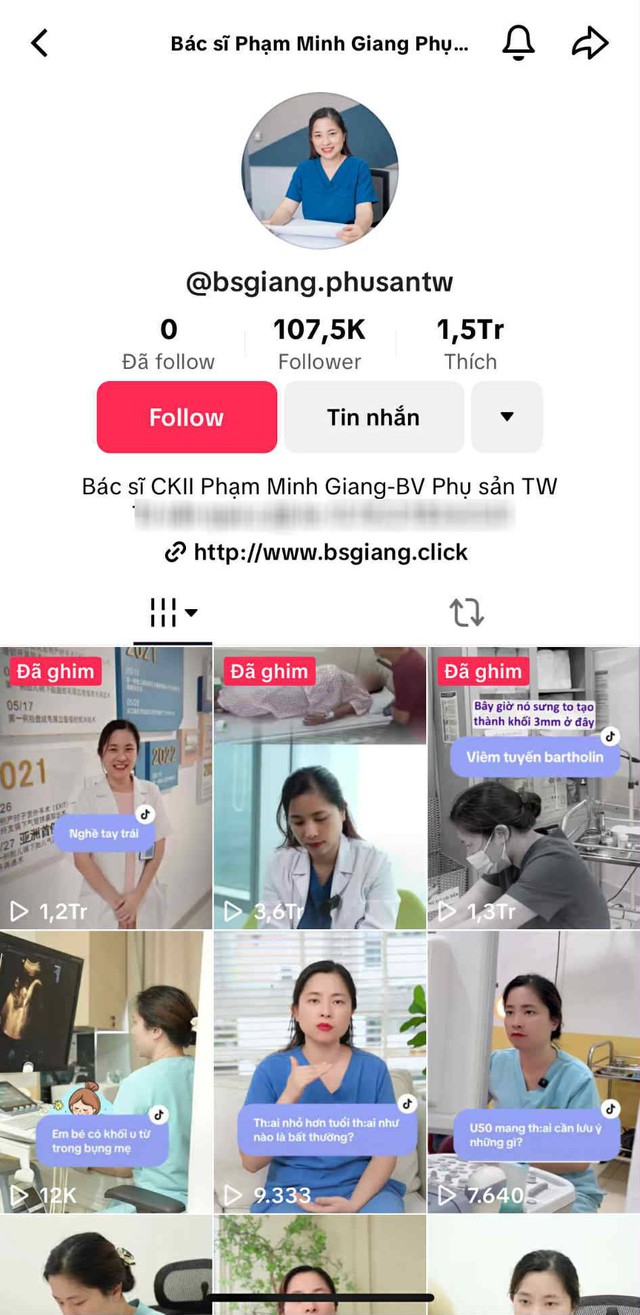This screenshot has width=640, height=1315.
Task: Open video Em bé có khối u
Action: coord(106,1072)
